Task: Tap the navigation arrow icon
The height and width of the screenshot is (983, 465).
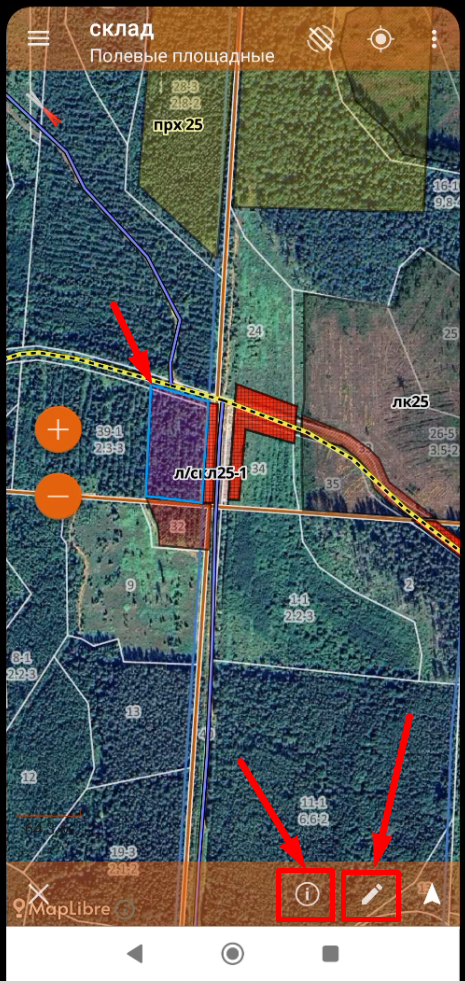Action: [432, 895]
